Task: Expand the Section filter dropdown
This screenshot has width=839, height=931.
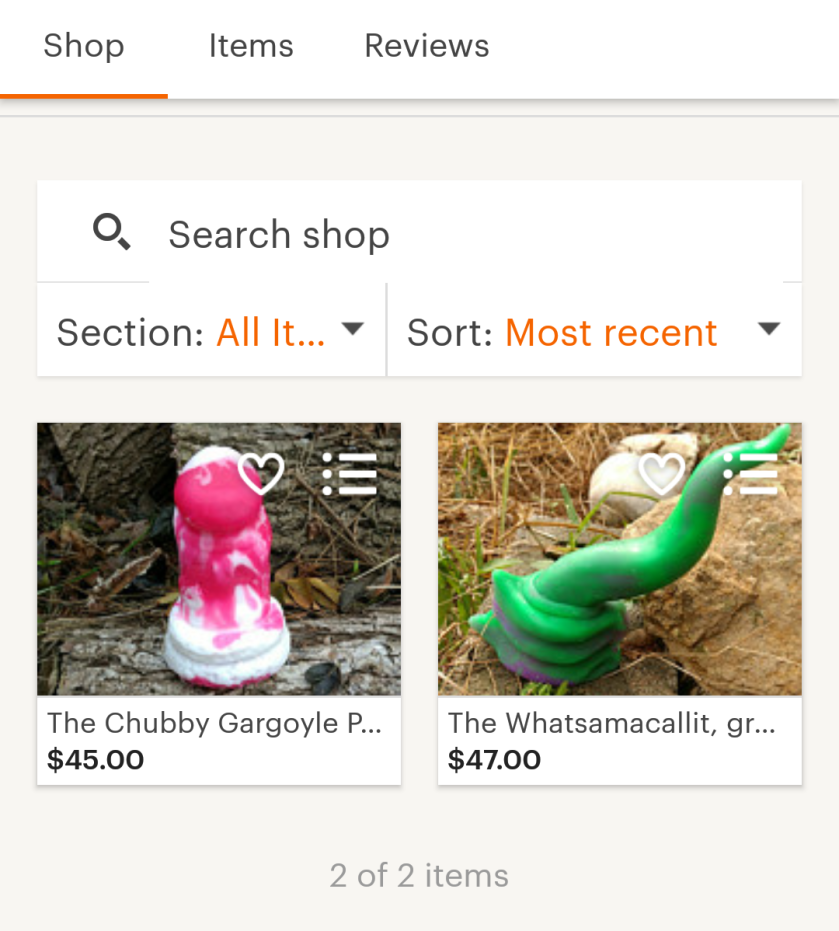Action: (211, 331)
